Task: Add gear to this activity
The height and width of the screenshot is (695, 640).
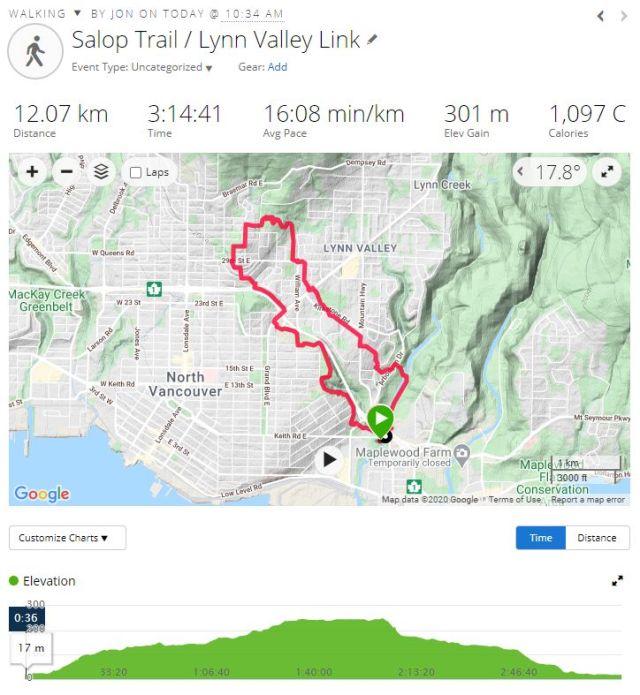Action: [x=277, y=67]
